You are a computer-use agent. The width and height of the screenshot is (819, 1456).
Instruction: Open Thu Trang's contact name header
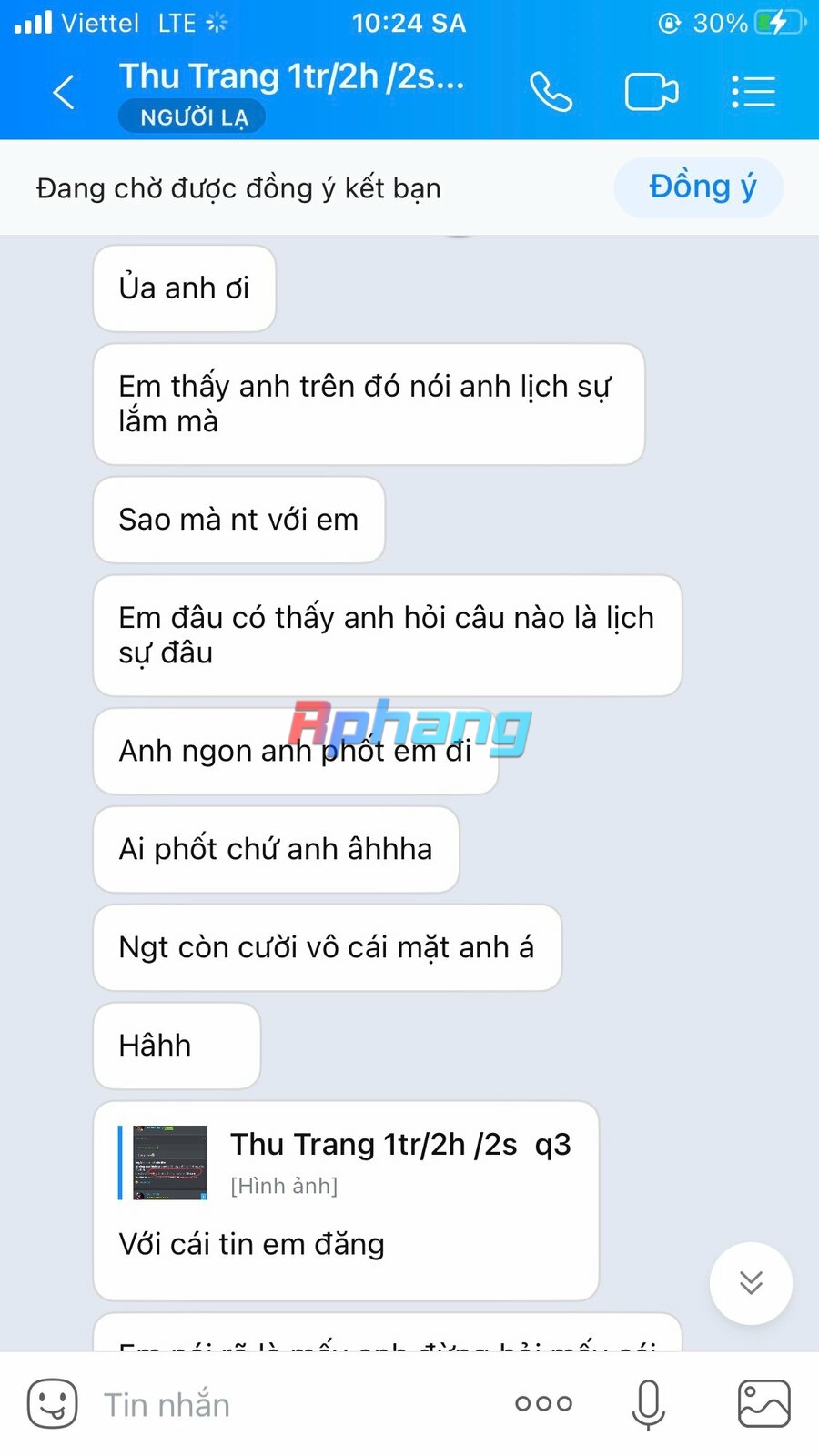pyautogui.click(x=291, y=76)
